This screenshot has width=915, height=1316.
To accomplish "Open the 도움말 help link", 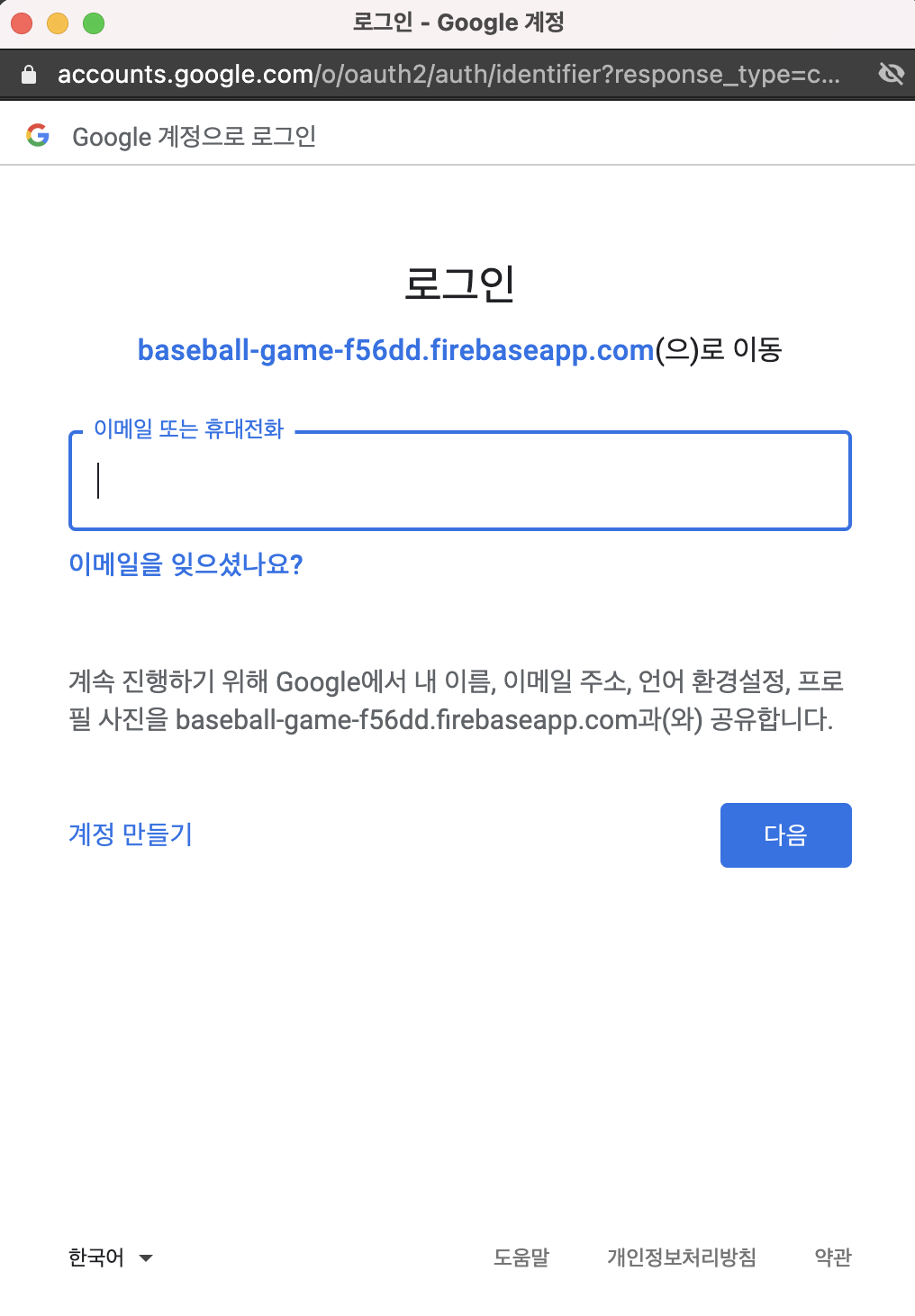I will [521, 1257].
